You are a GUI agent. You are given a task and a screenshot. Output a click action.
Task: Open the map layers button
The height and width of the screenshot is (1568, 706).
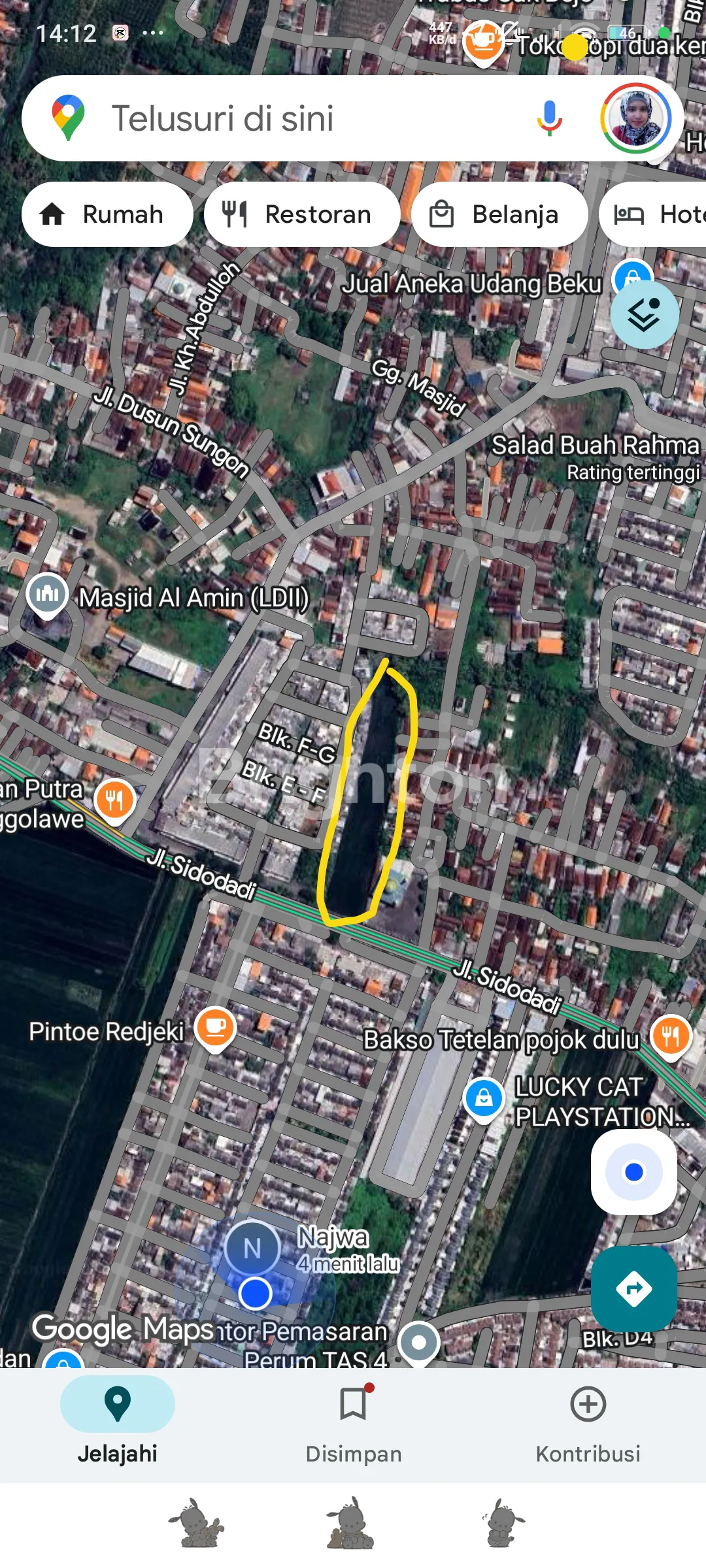[644, 316]
